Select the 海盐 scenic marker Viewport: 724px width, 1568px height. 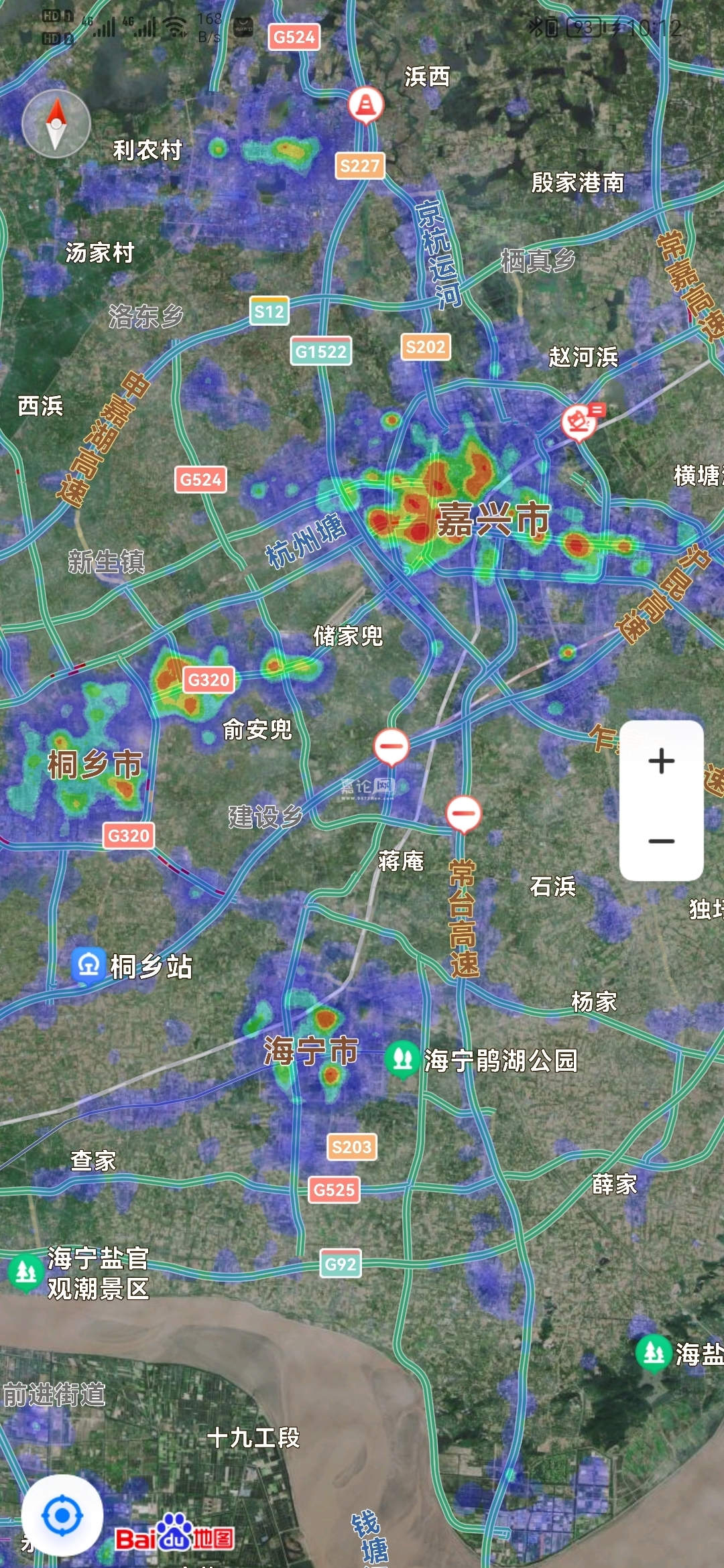[654, 1353]
